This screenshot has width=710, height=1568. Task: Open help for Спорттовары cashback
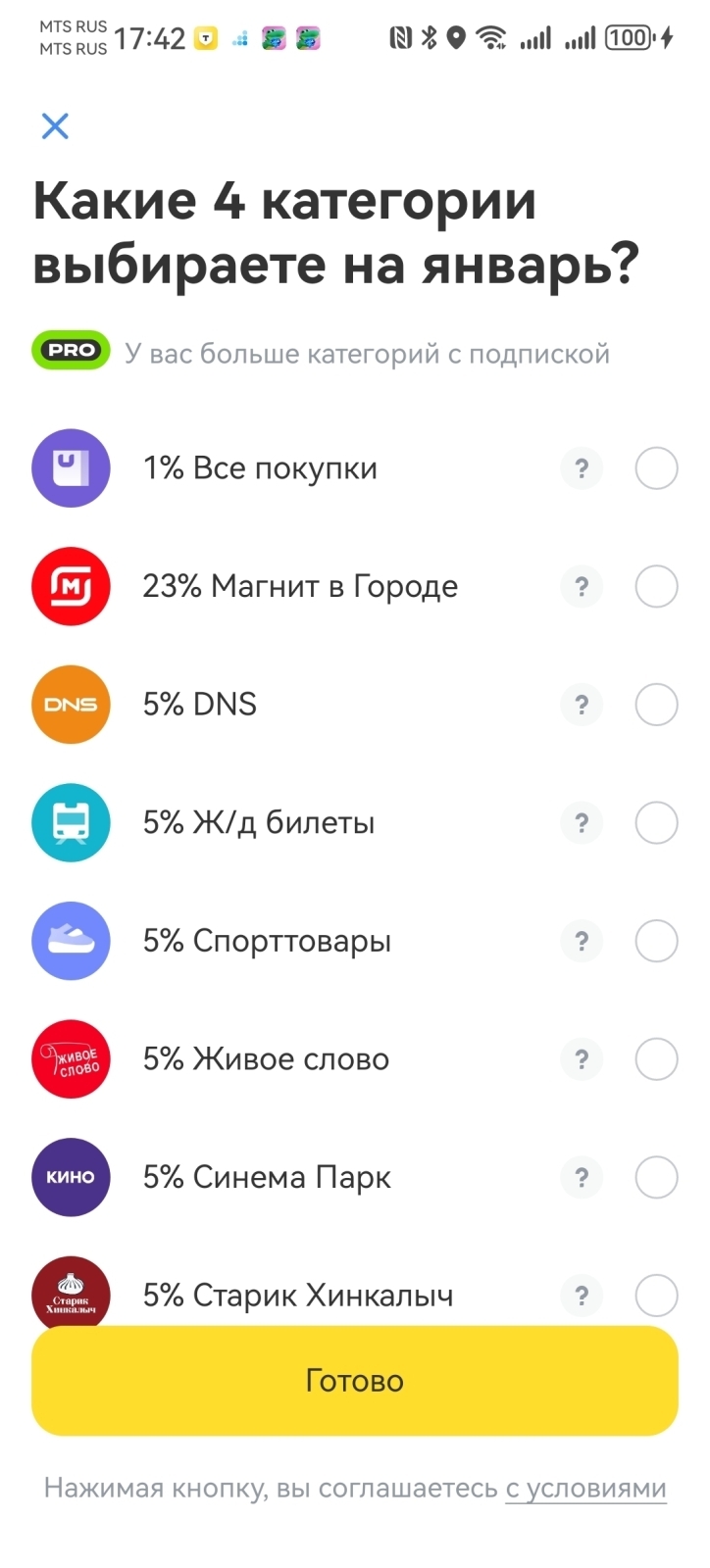[x=582, y=941]
